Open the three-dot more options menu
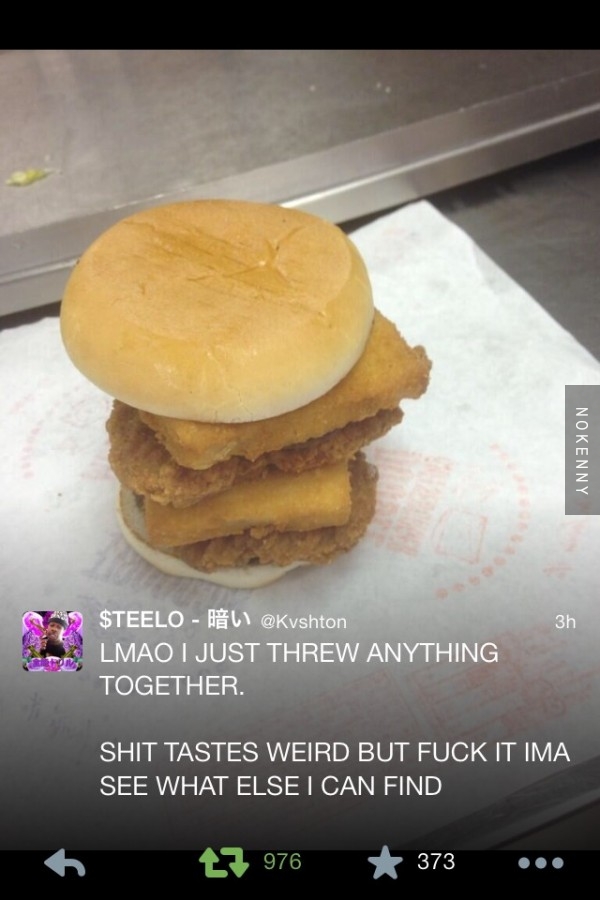The width and height of the screenshot is (600, 900). pos(541,862)
